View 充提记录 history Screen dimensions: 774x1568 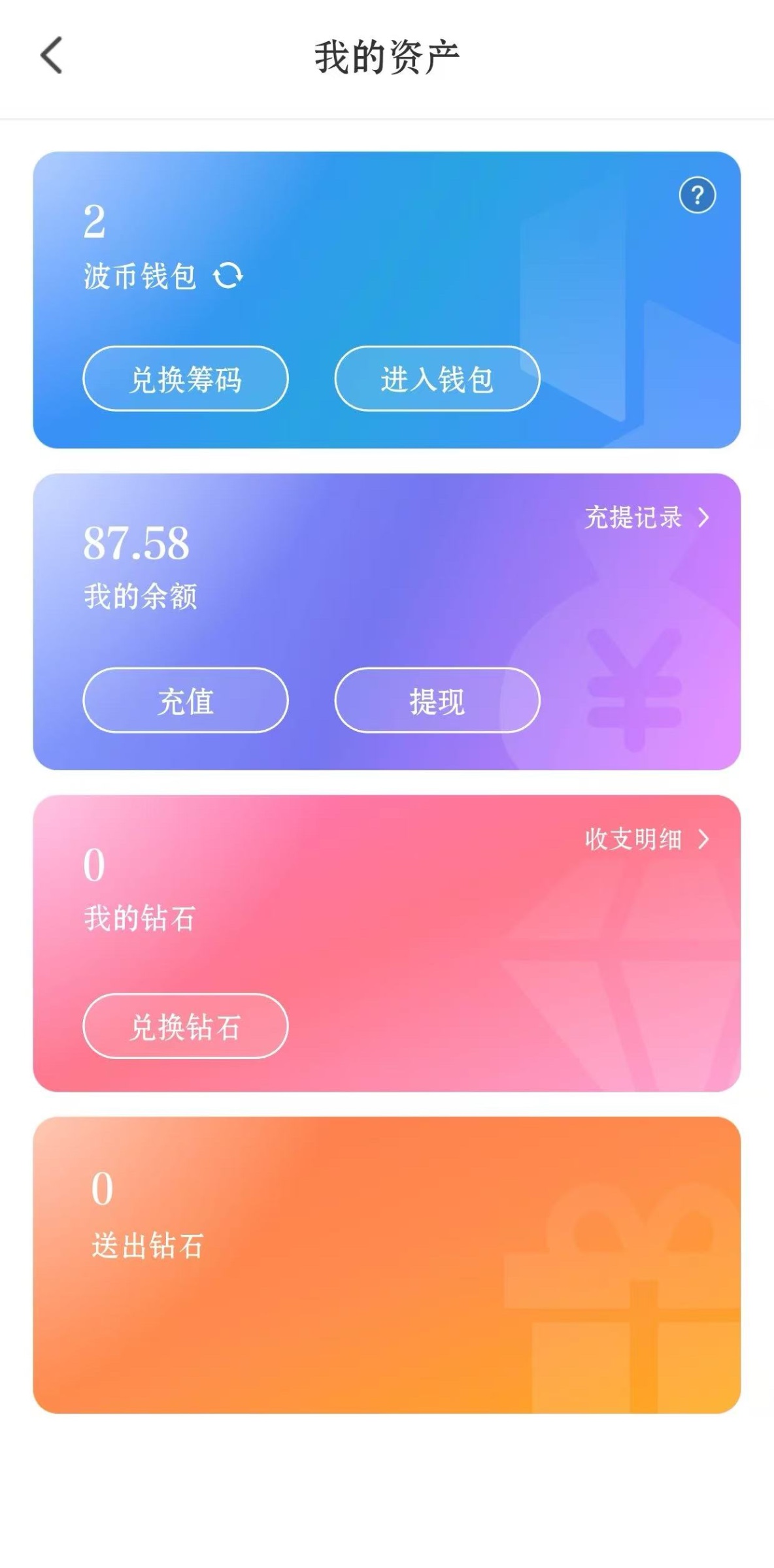tap(646, 517)
